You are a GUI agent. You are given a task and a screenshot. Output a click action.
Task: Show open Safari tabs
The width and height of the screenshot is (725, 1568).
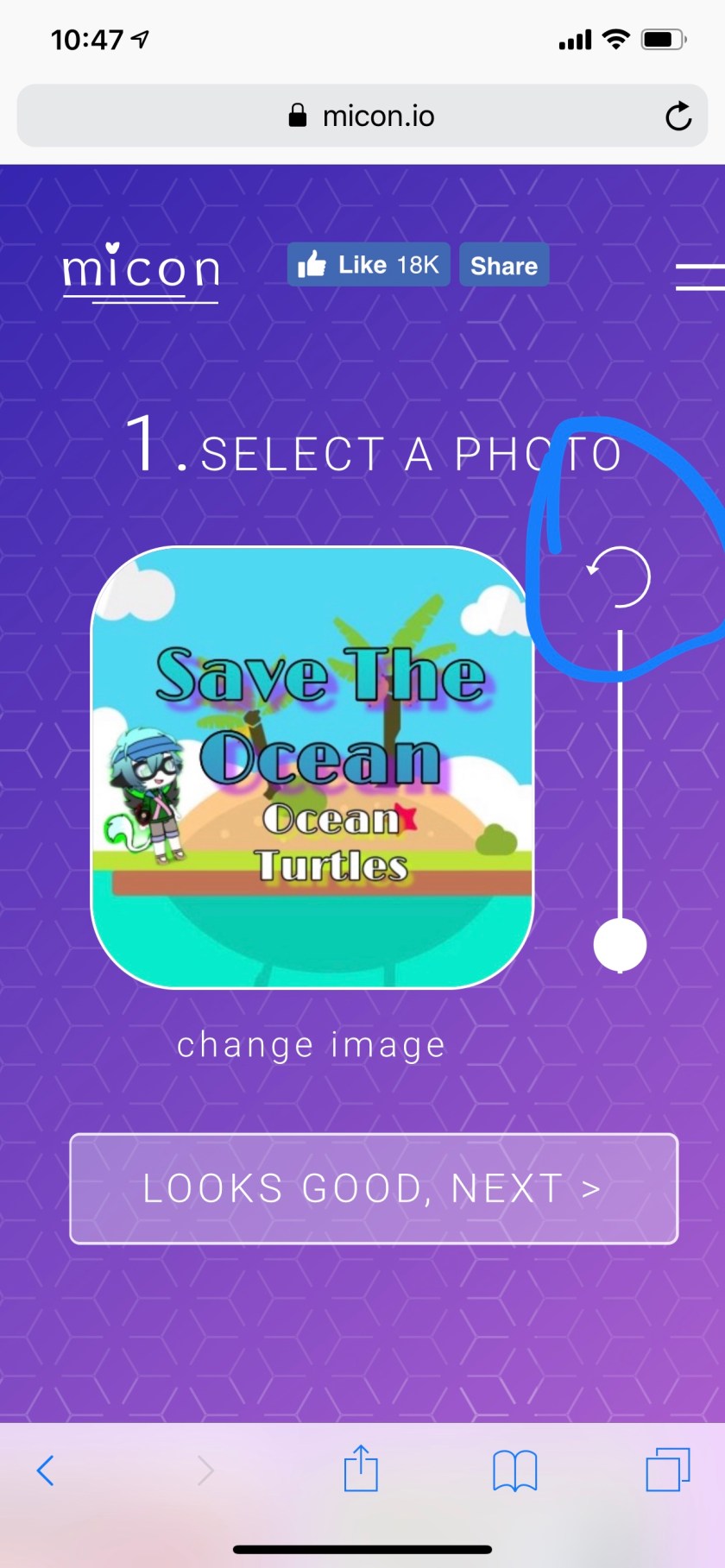(x=668, y=1469)
